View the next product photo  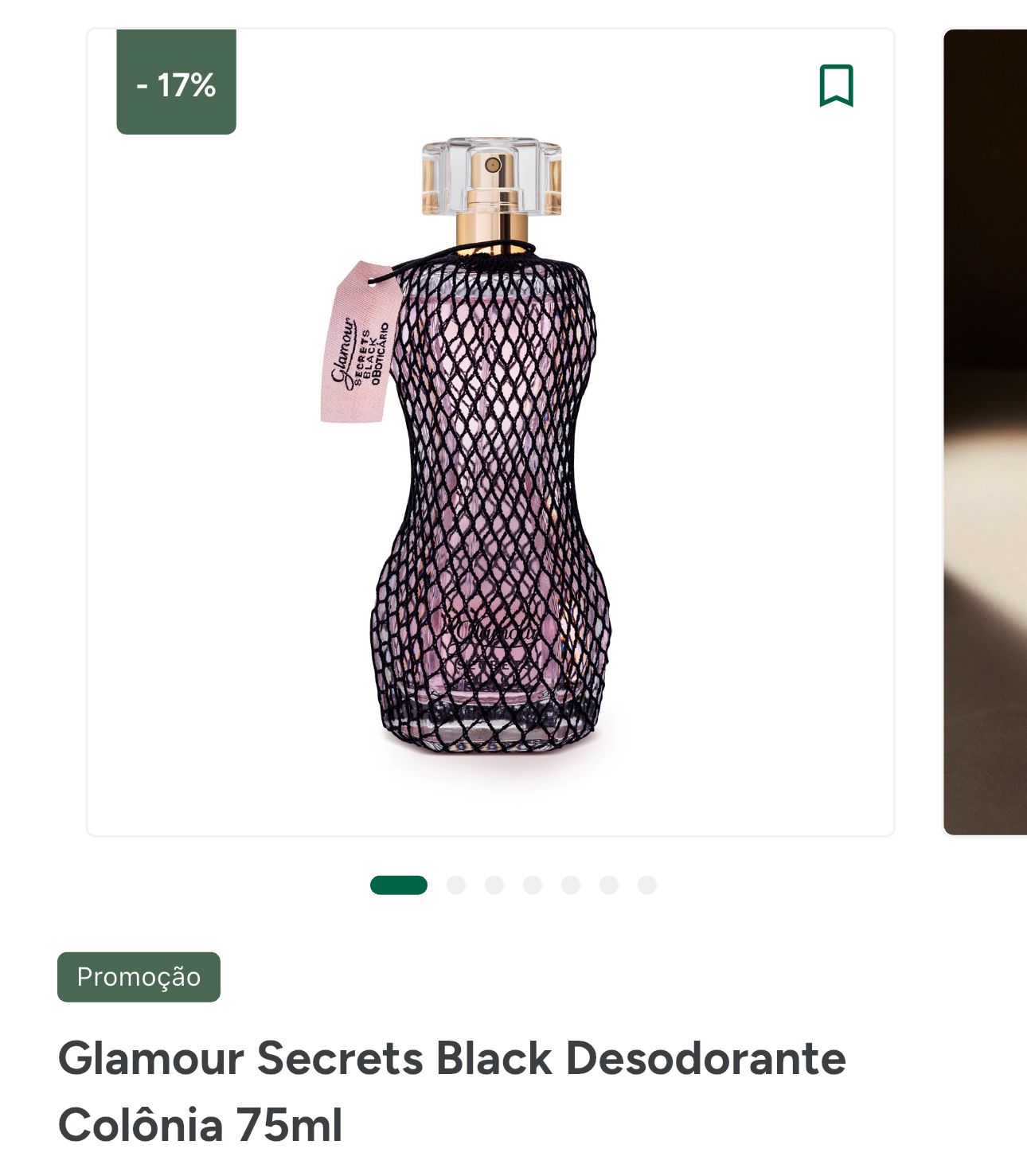(x=986, y=432)
